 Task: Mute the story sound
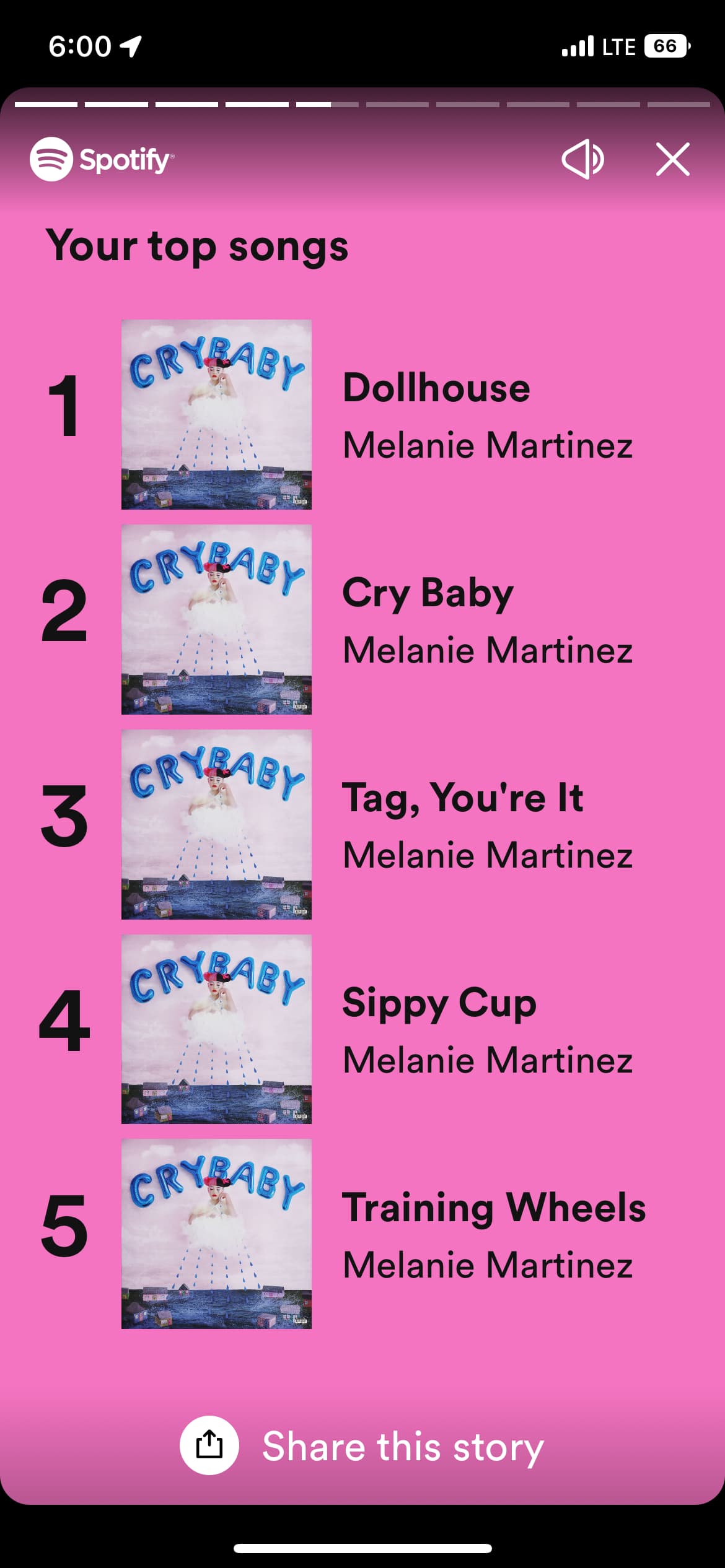[582, 159]
